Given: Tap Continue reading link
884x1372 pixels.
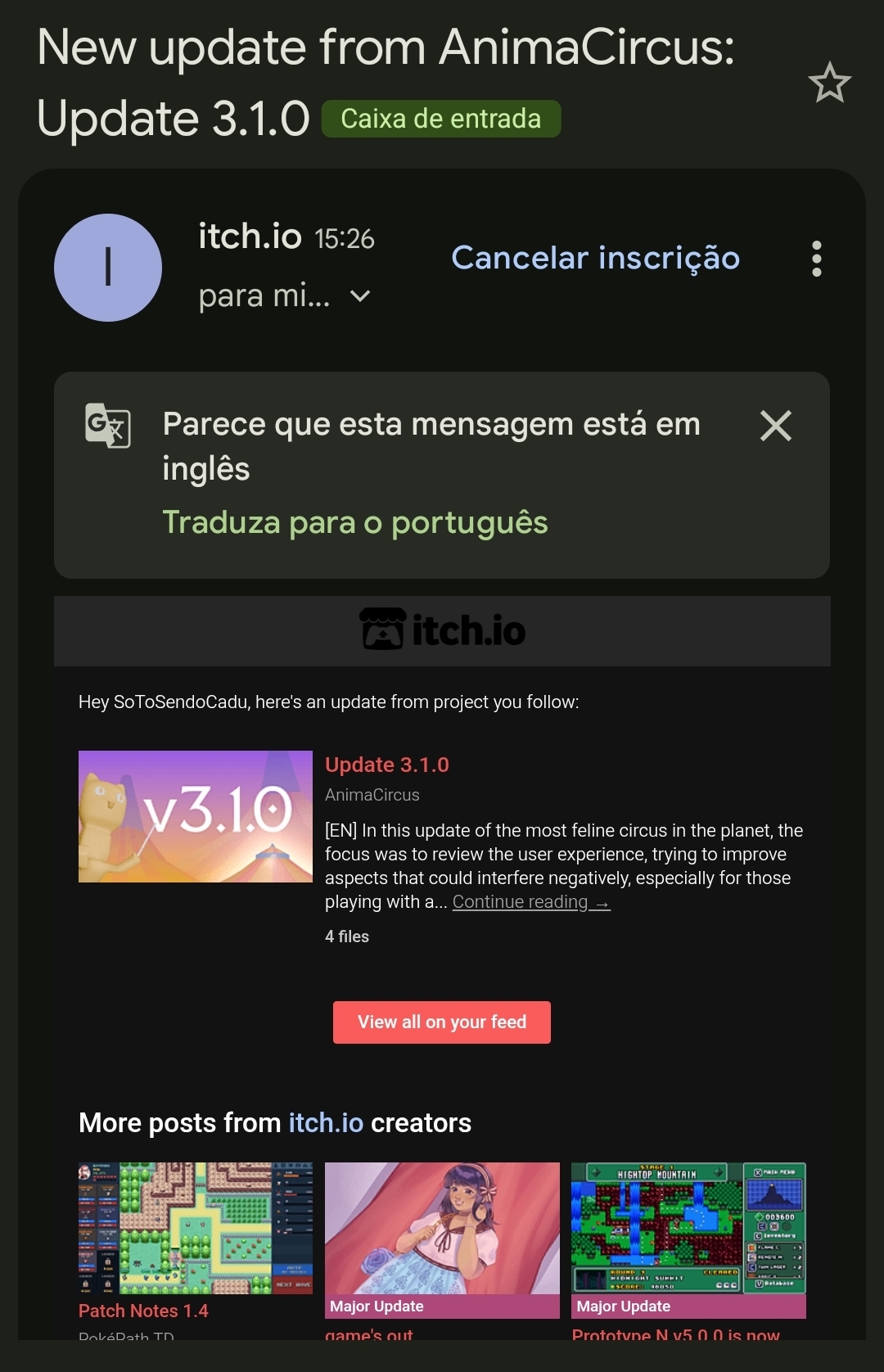Looking at the screenshot, I should pos(530,902).
